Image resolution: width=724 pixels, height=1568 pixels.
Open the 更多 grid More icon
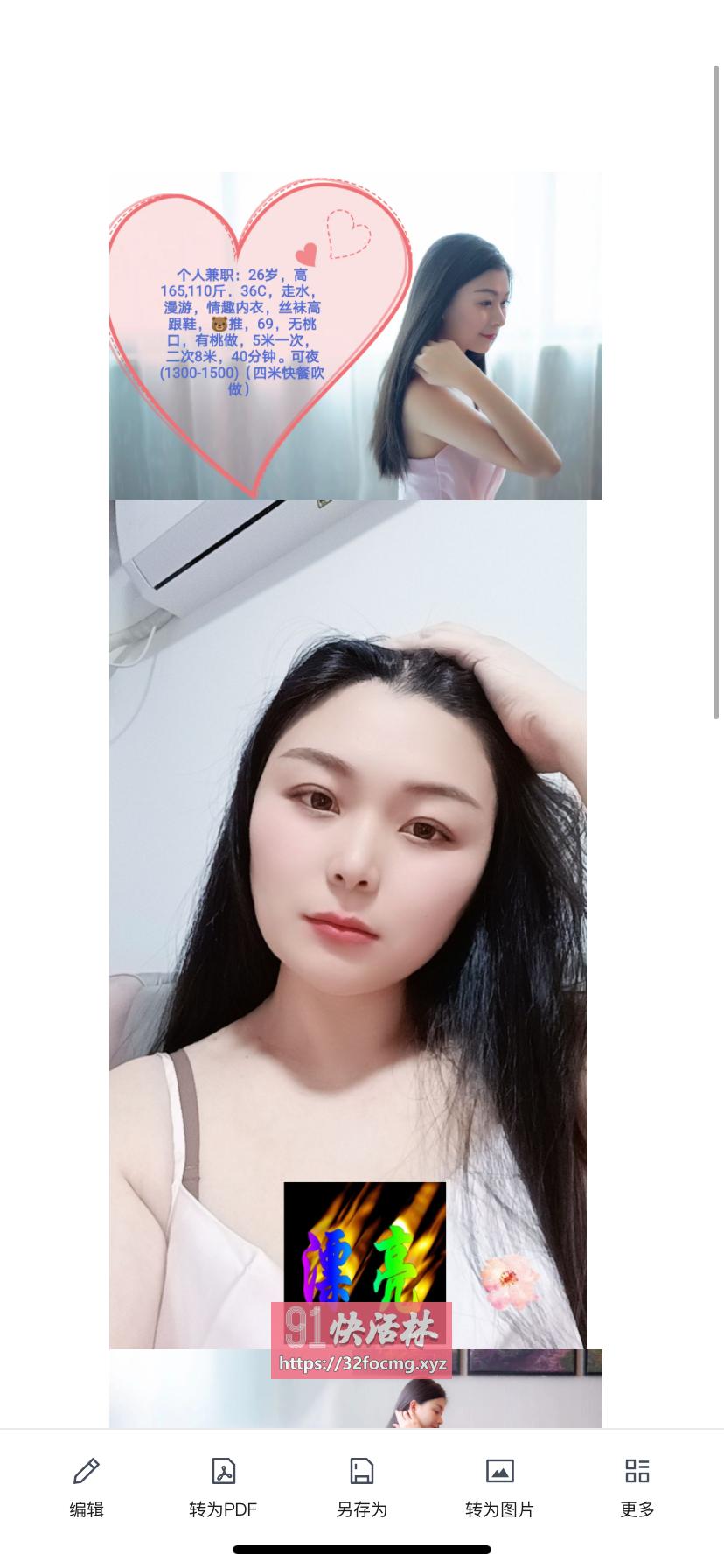click(x=636, y=1471)
